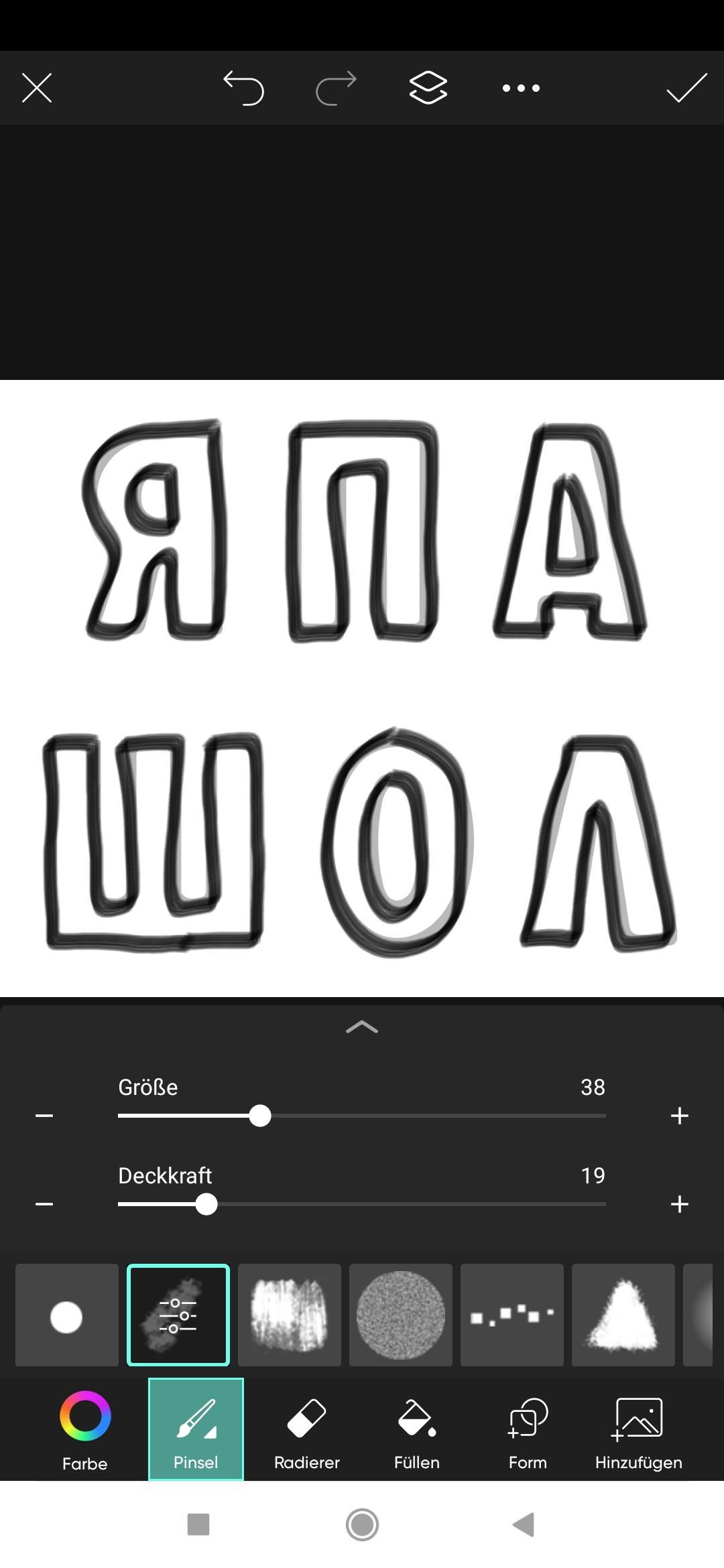The width and height of the screenshot is (724, 1568).
Task: Tap Hinzufügen to add an image
Action: 638,1429
